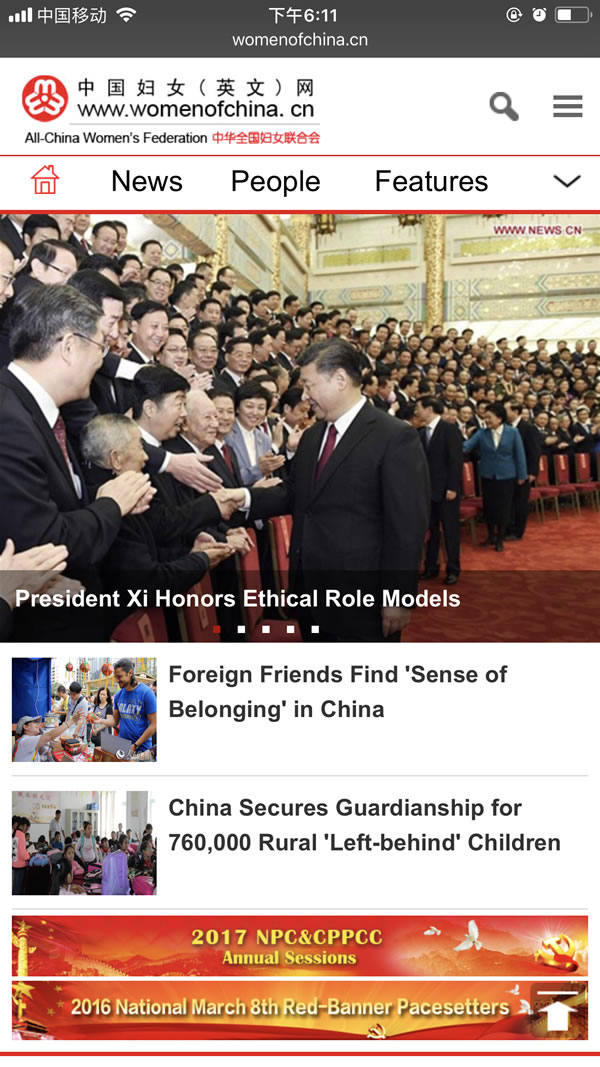The width and height of the screenshot is (600, 1067).
Task: View 2016 National March 8th Red-Banner Pacesetters banner
Action: point(270,1008)
